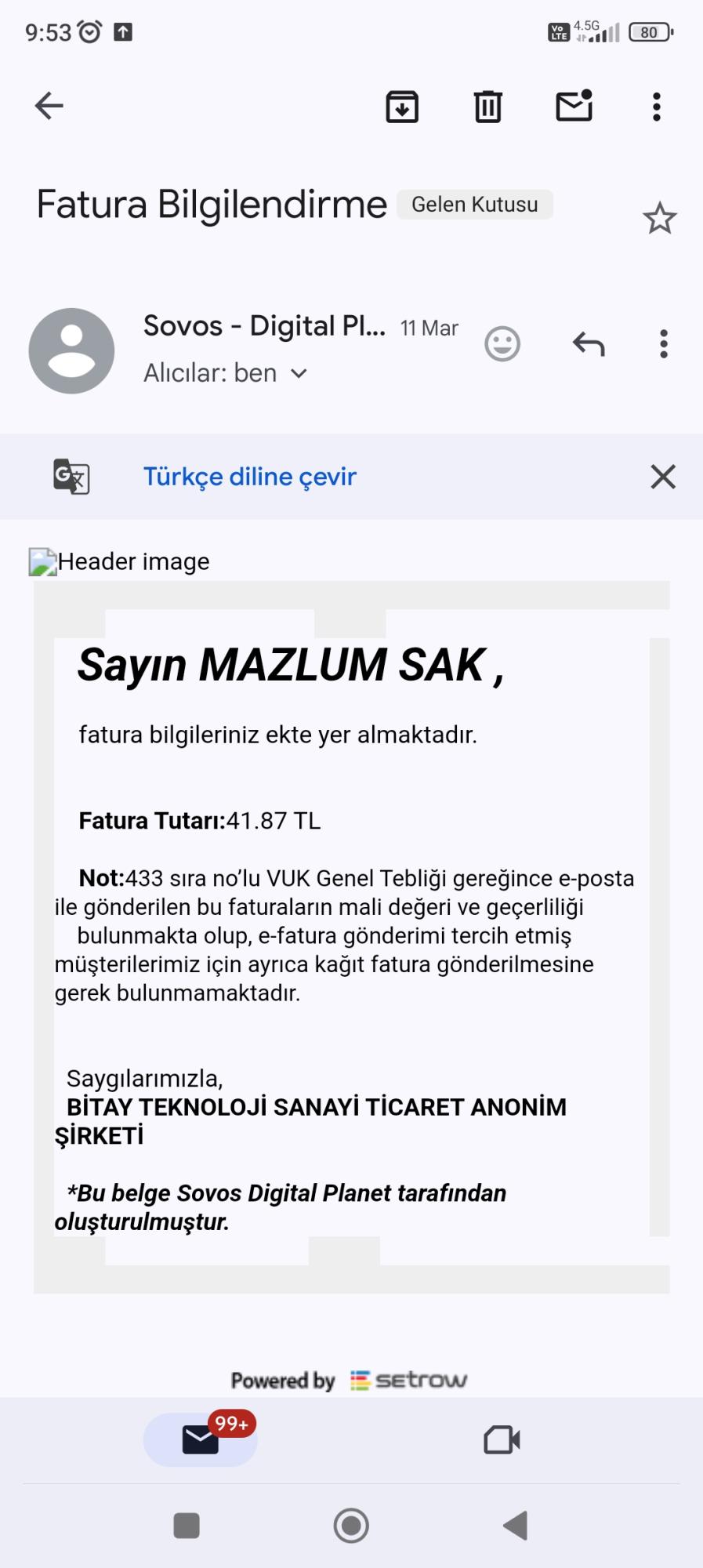Dismiss the translation banner
Image resolution: width=703 pixels, height=1568 pixels.
tap(662, 477)
